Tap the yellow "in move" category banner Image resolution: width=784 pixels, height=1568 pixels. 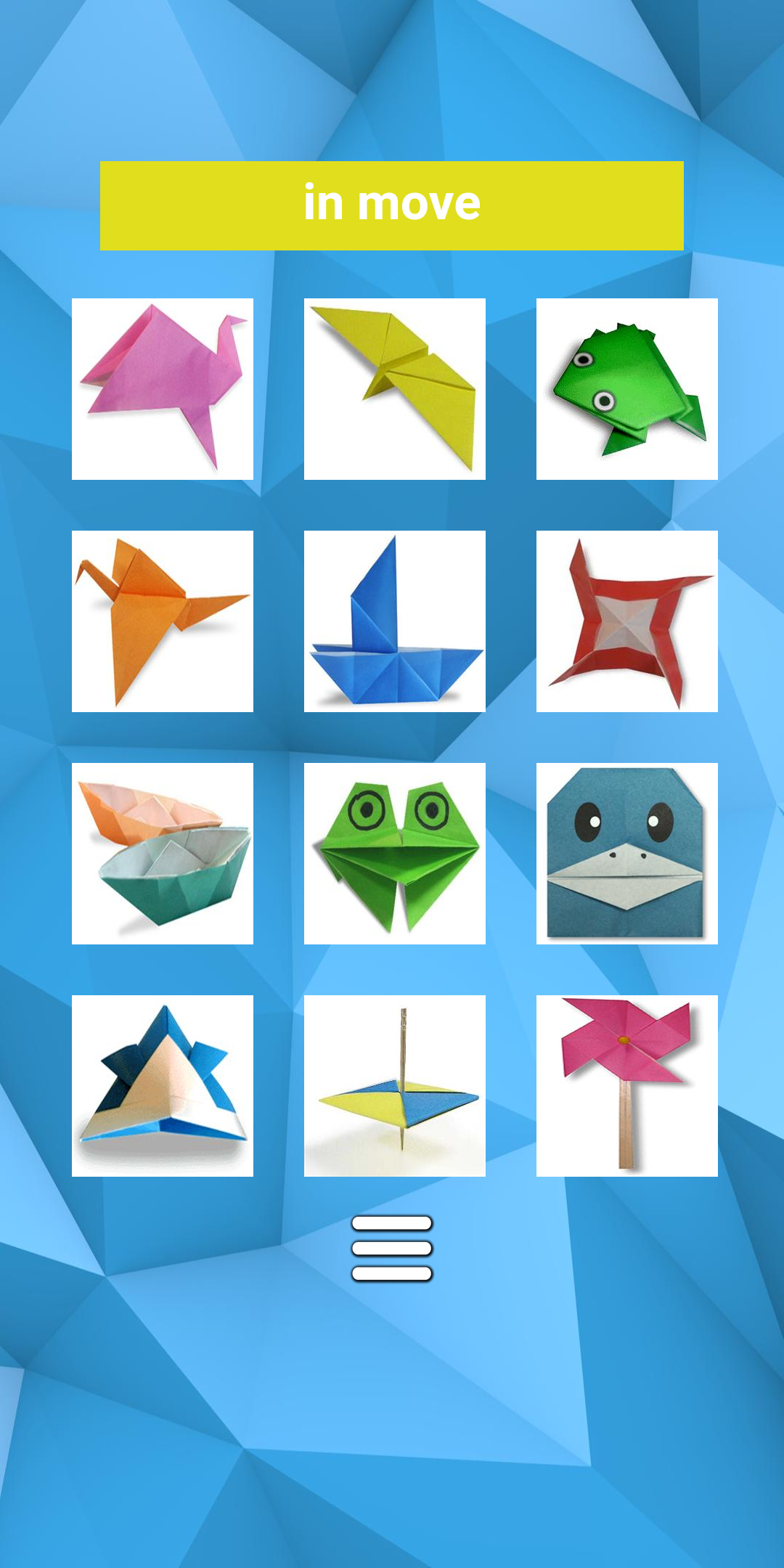click(x=392, y=205)
